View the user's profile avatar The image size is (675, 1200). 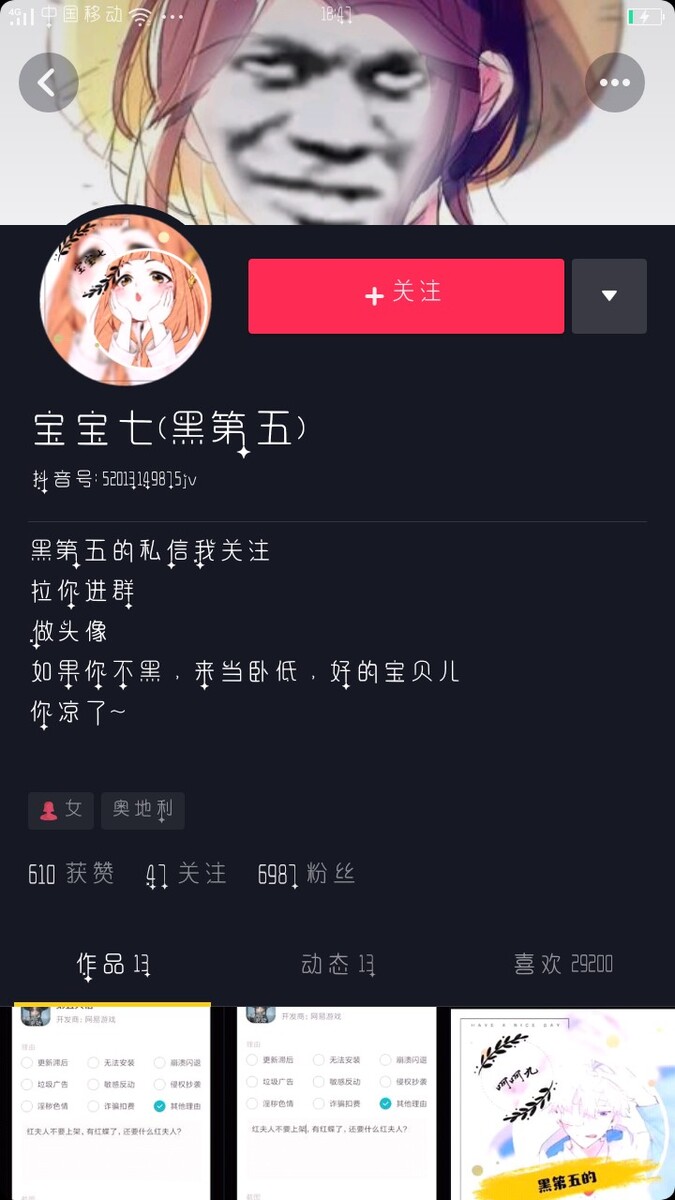point(125,299)
